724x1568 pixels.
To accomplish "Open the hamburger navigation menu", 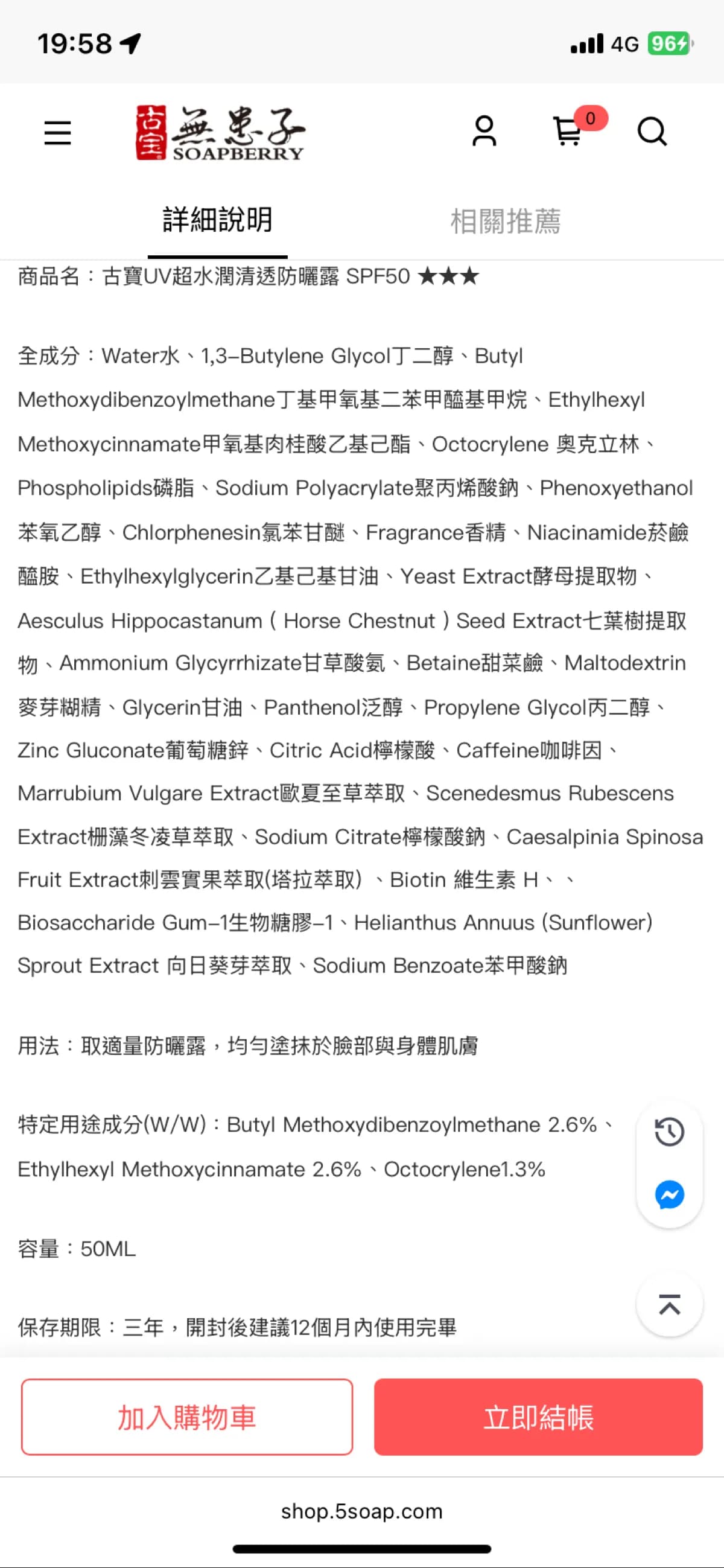I will 58,133.
